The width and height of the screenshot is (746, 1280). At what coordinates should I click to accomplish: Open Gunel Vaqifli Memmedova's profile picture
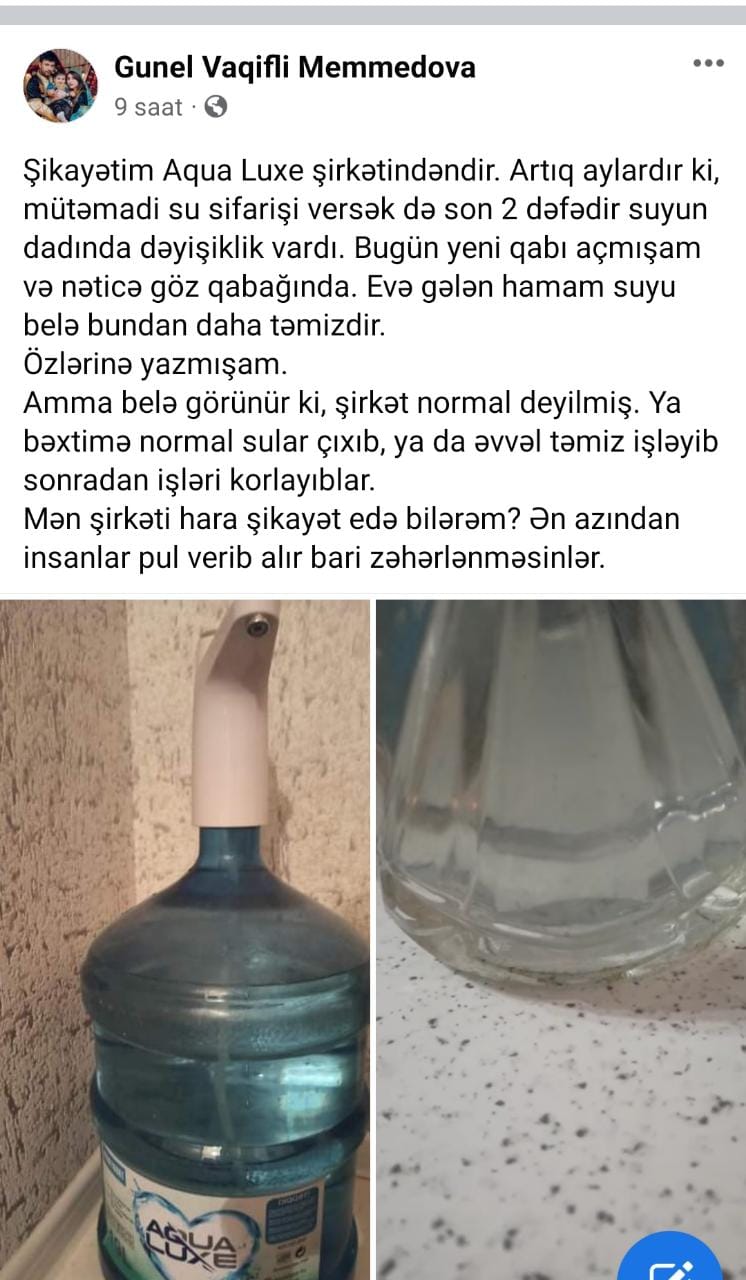pos(61,86)
